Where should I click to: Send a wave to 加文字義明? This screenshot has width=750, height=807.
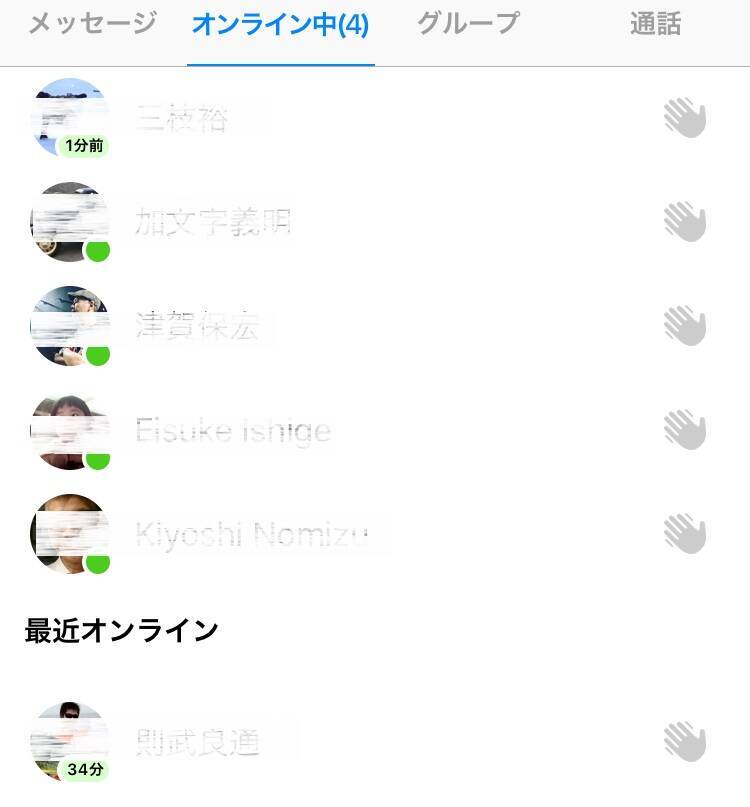pos(685,222)
